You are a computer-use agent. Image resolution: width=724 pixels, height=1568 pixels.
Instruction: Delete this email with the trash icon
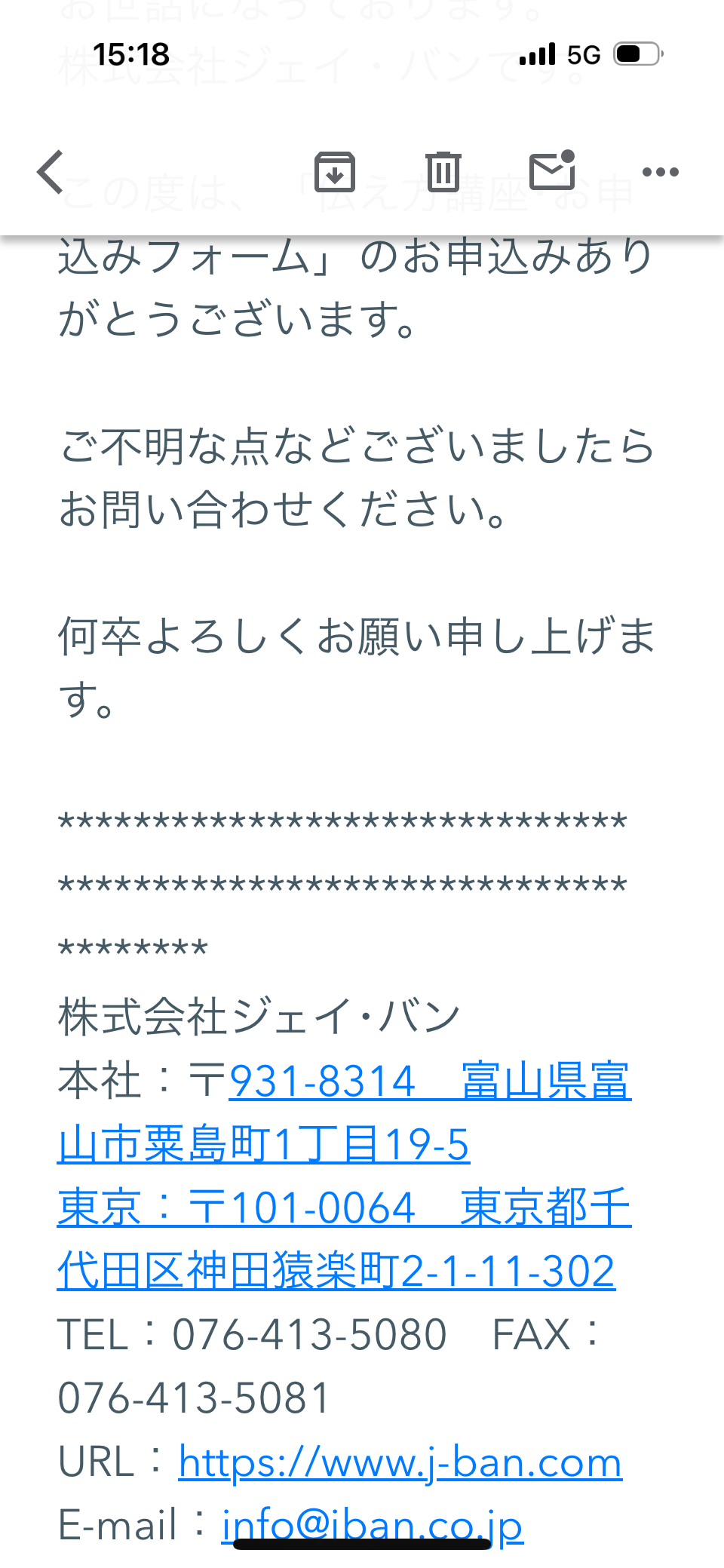click(443, 172)
